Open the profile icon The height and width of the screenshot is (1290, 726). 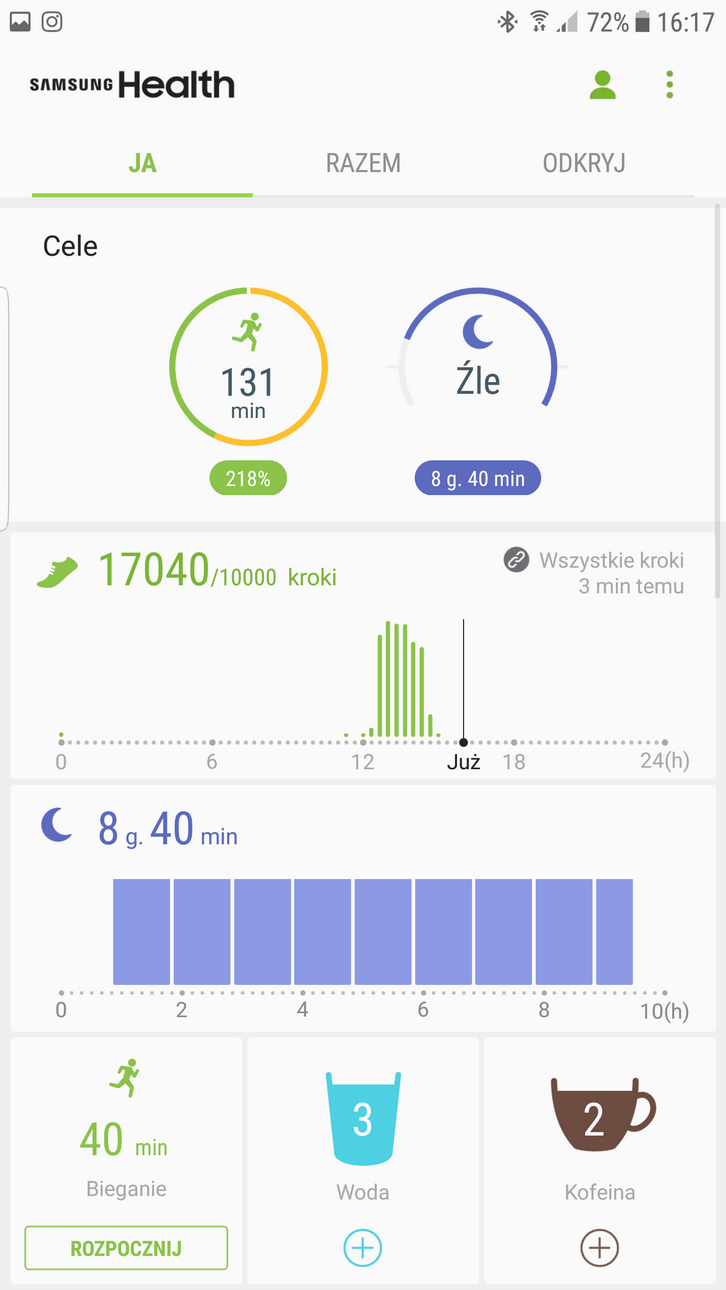coord(602,85)
